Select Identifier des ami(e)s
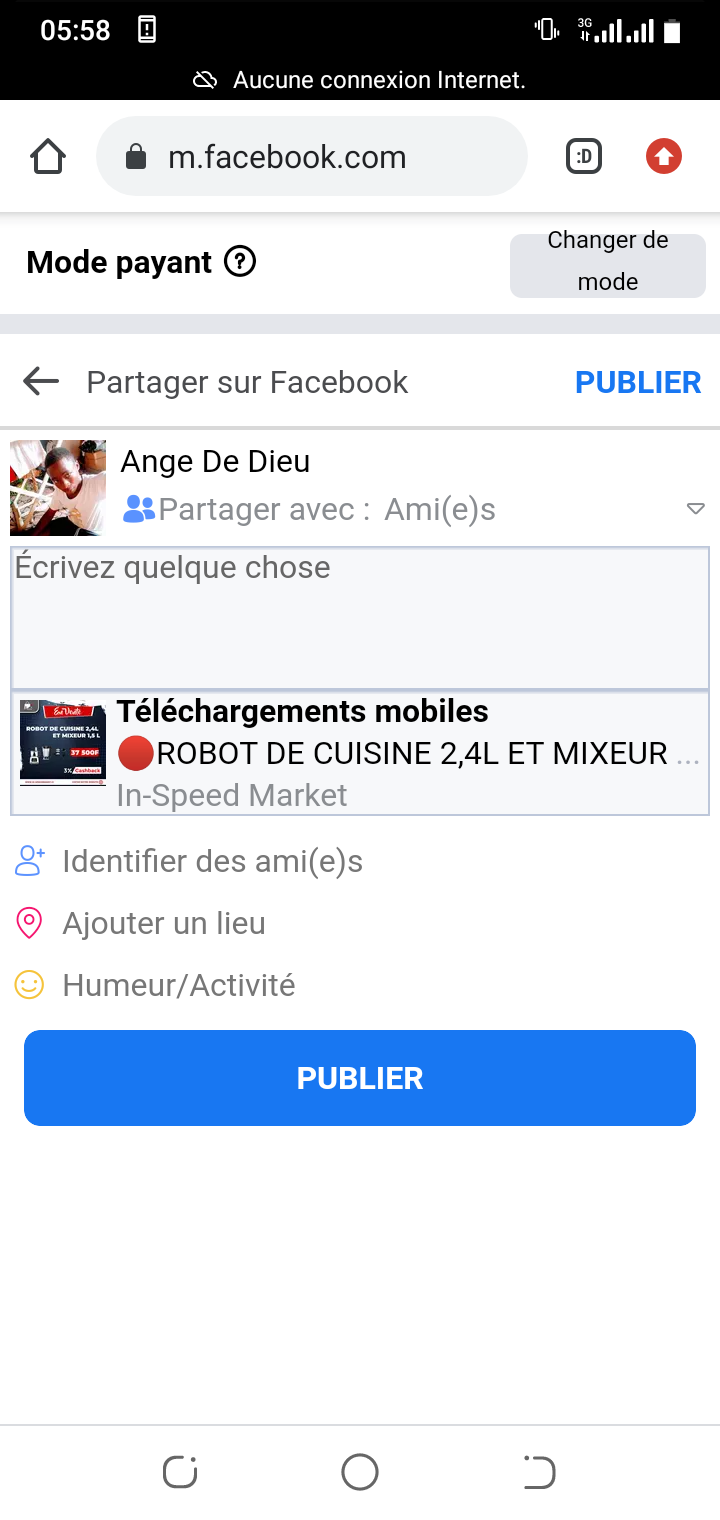The image size is (720, 1520). pos(211,861)
